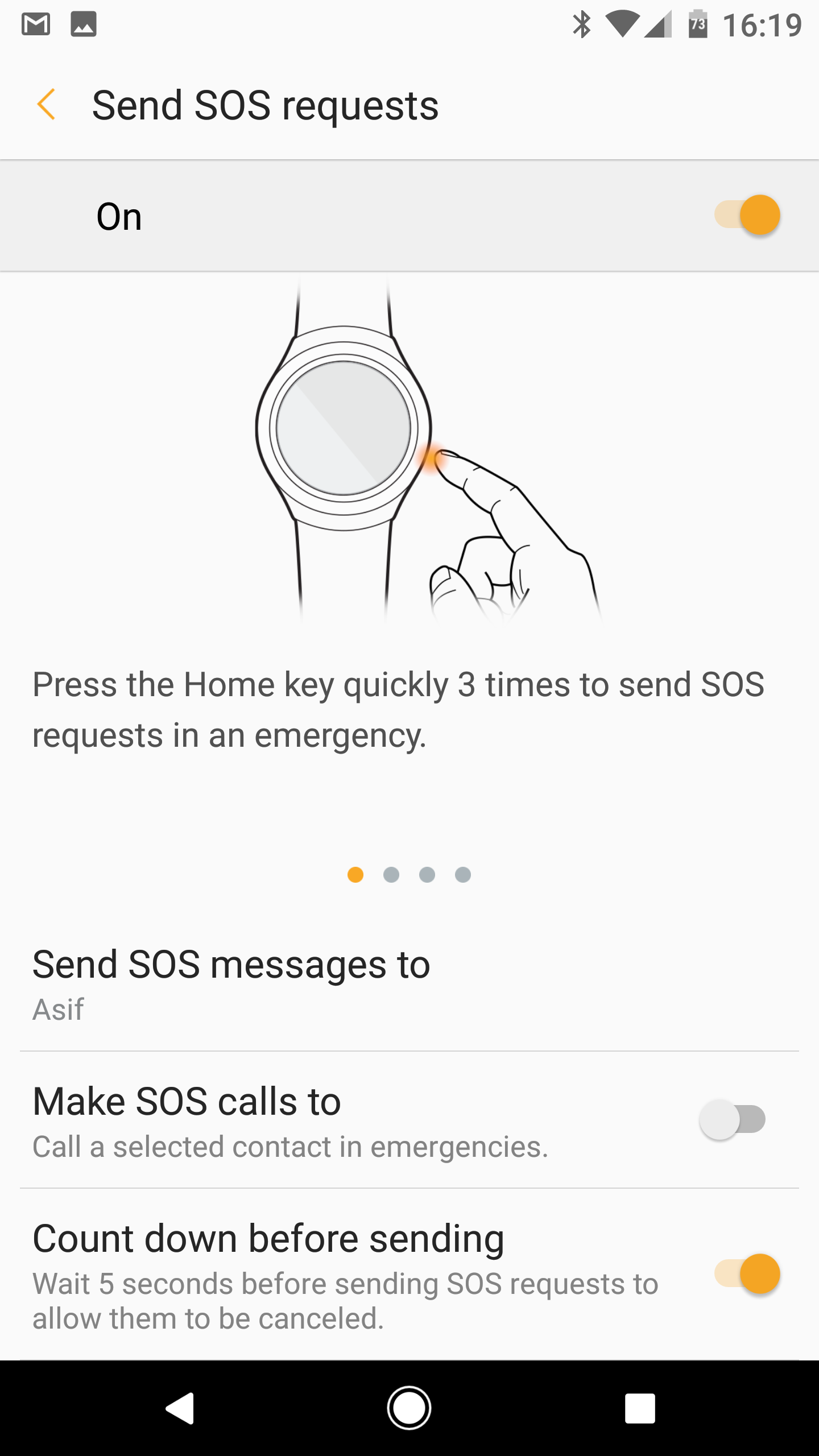Viewport: 819px width, 1456px height.
Task: Tap the navigation bar home button
Action: (409, 1408)
